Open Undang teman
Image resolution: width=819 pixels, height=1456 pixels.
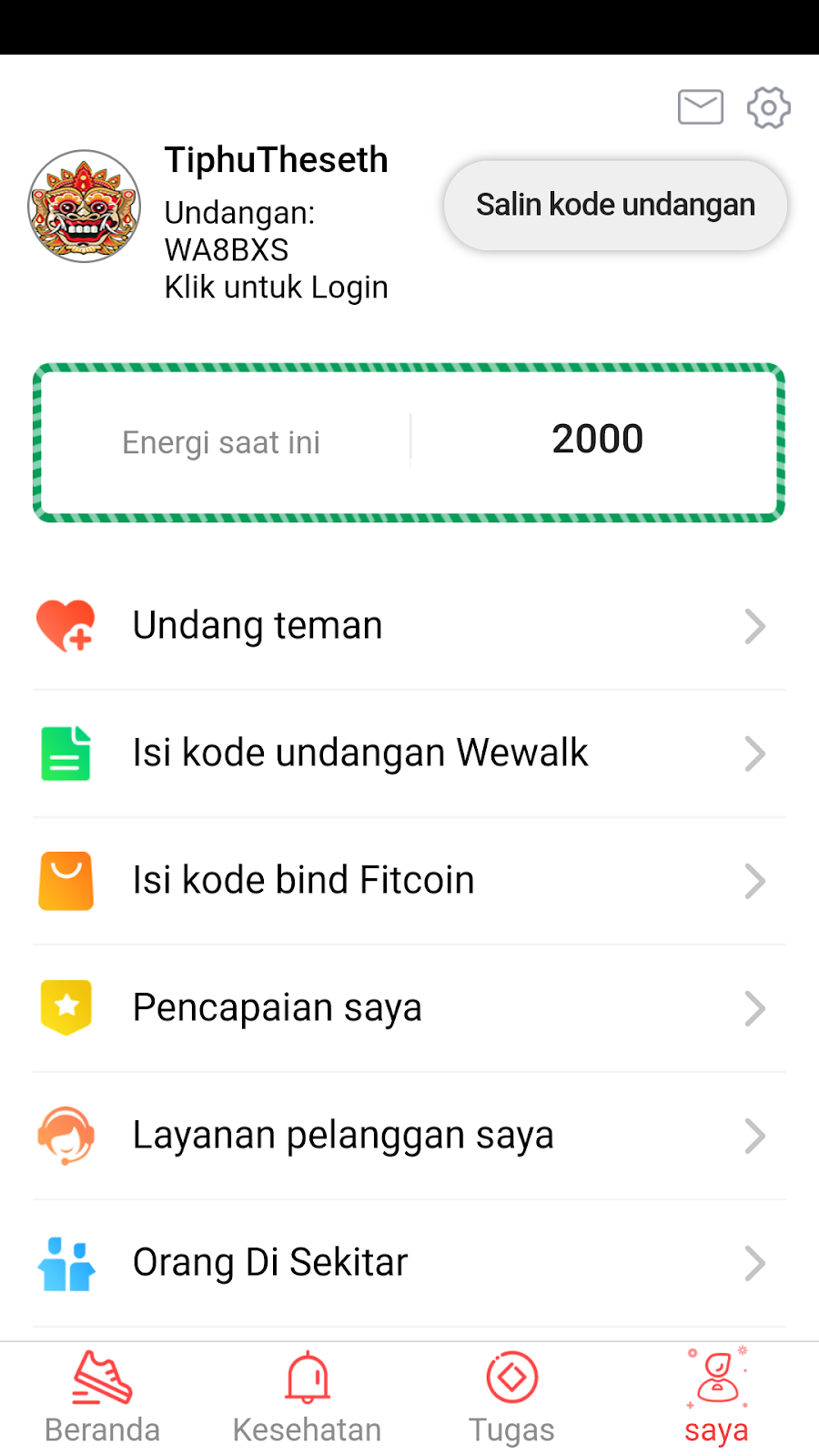(409, 626)
